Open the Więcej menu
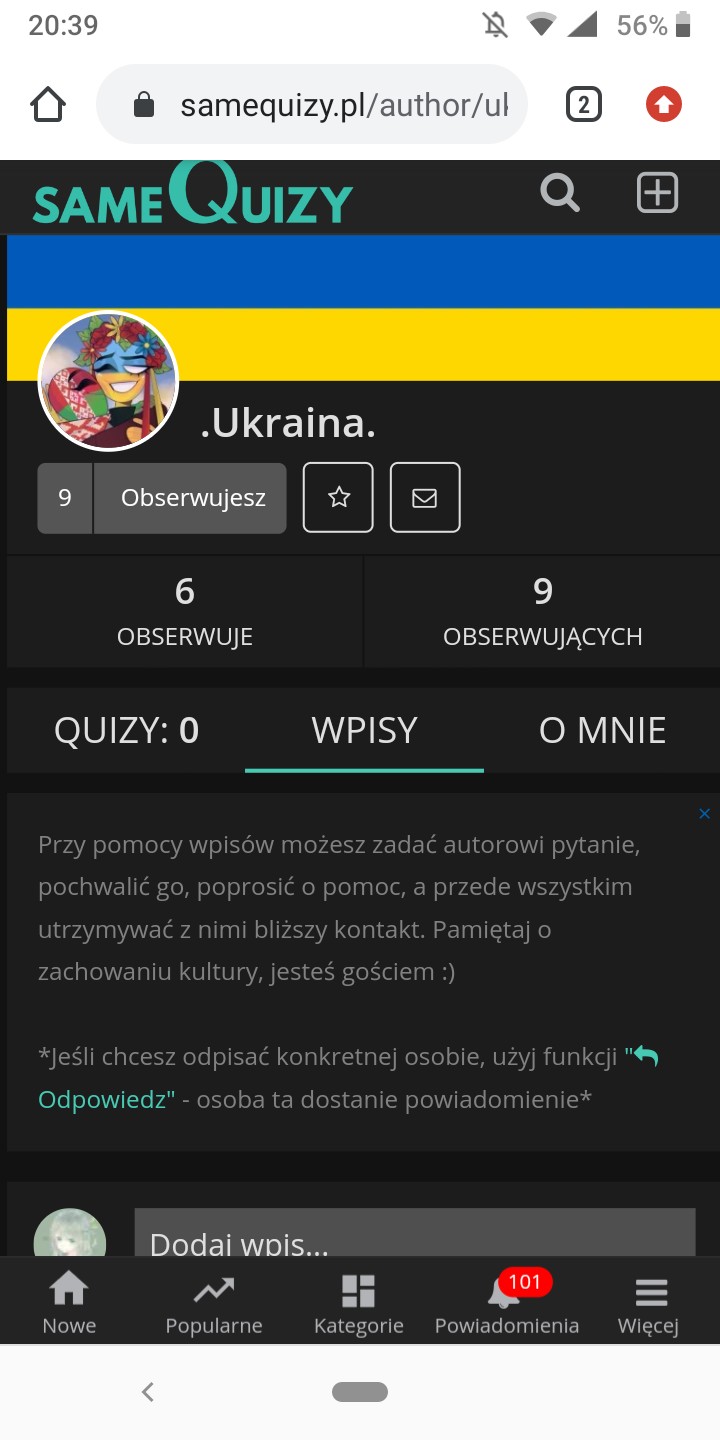 (649, 1303)
